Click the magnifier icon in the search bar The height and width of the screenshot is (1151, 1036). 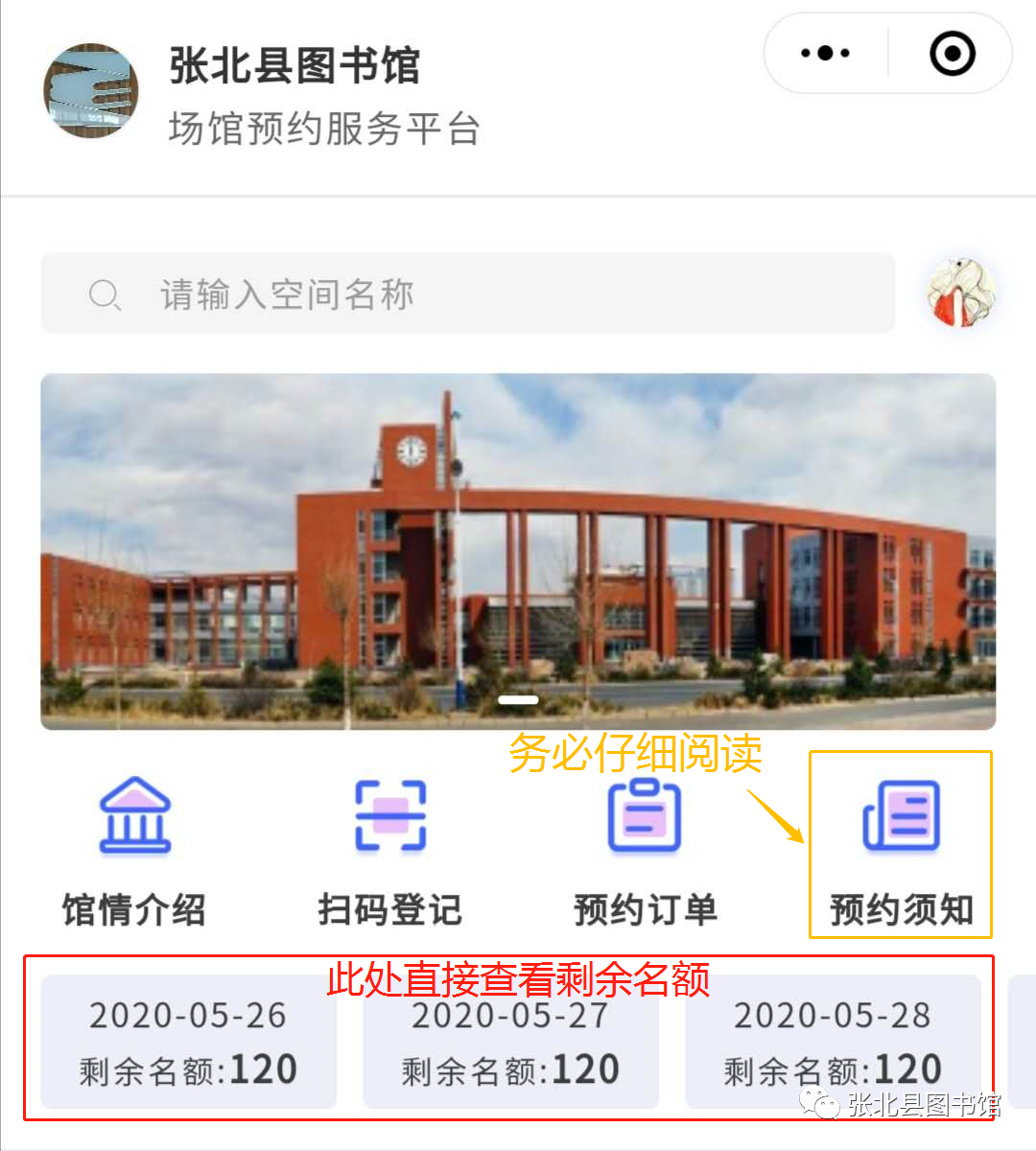pyautogui.click(x=106, y=294)
